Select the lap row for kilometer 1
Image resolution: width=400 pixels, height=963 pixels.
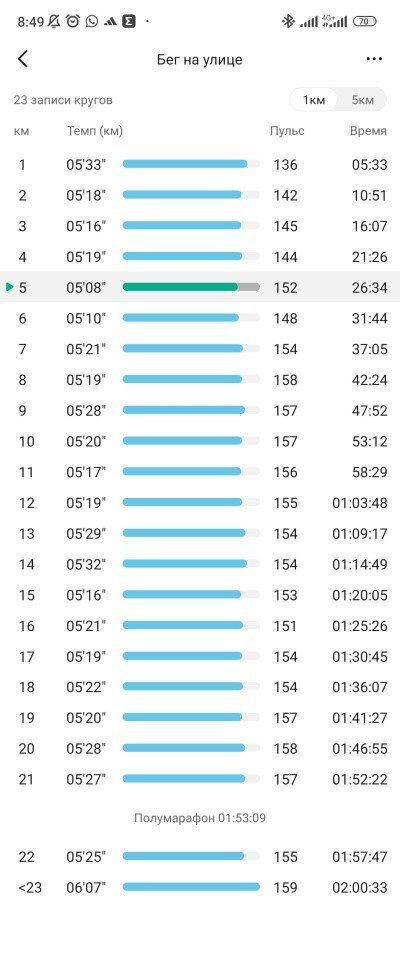point(200,165)
